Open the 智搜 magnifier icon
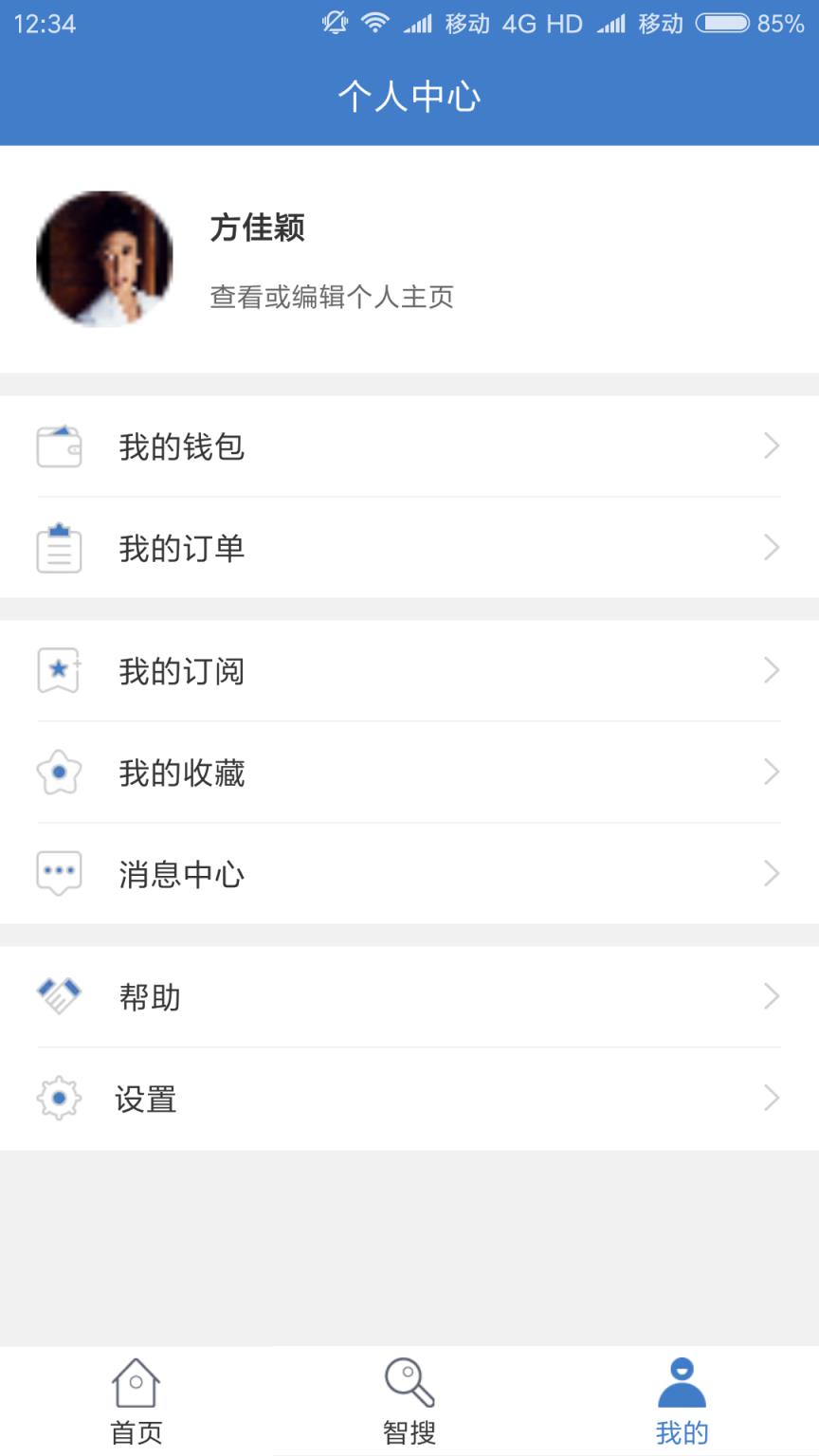The image size is (819, 1456). click(x=408, y=1383)
